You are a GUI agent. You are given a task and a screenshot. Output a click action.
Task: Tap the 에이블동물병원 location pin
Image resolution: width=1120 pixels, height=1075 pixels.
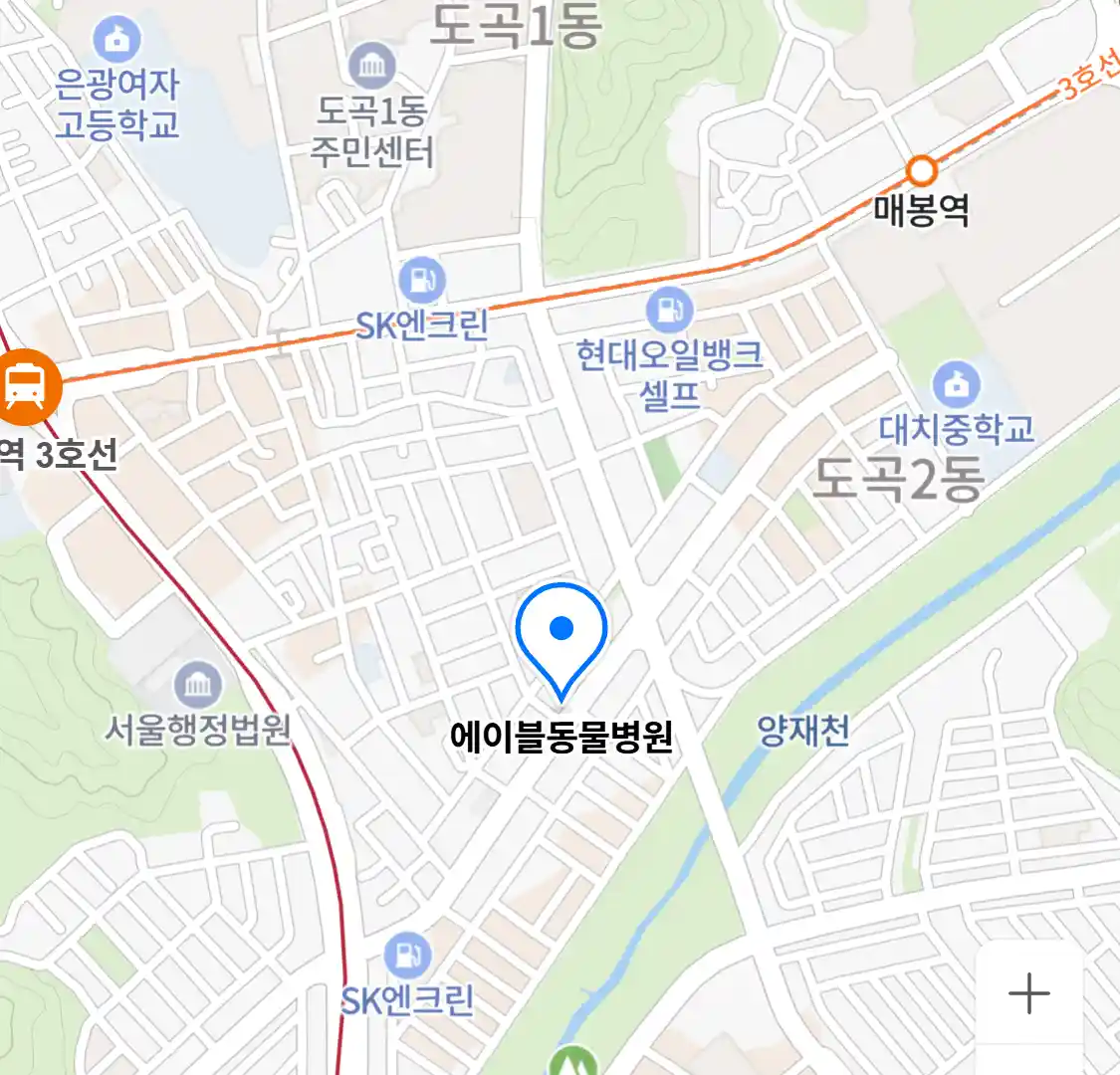tap(561, 634)
